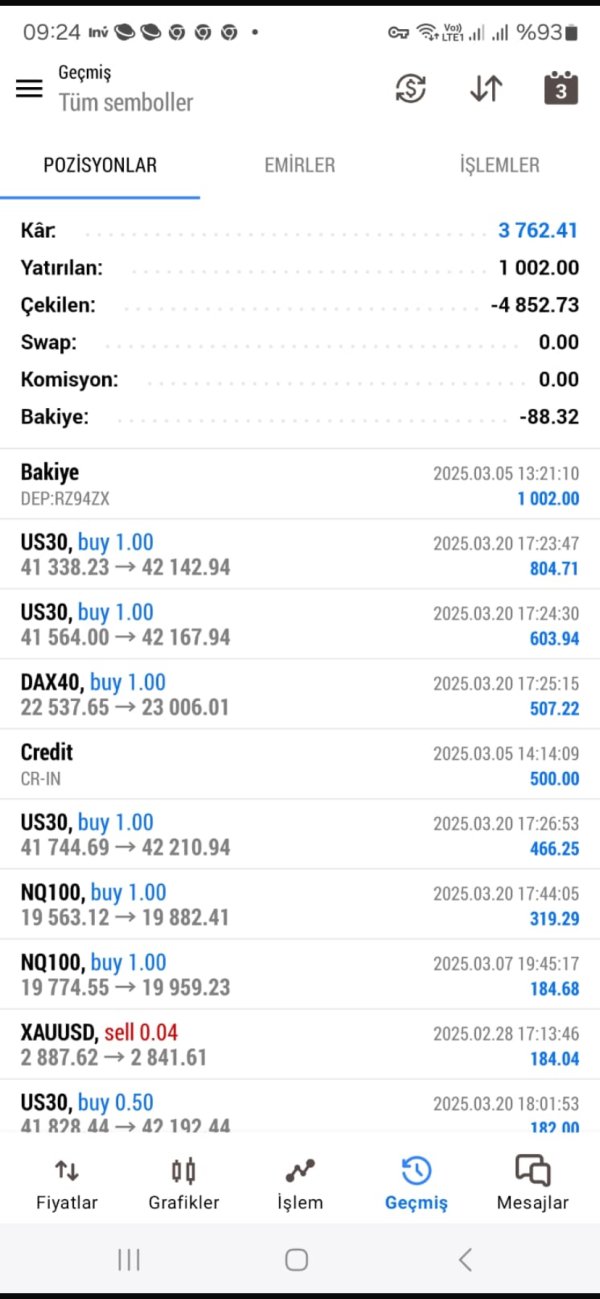Expand the DAX40 buy 1.00 position

pyautogui.click(x=300, y=694)
